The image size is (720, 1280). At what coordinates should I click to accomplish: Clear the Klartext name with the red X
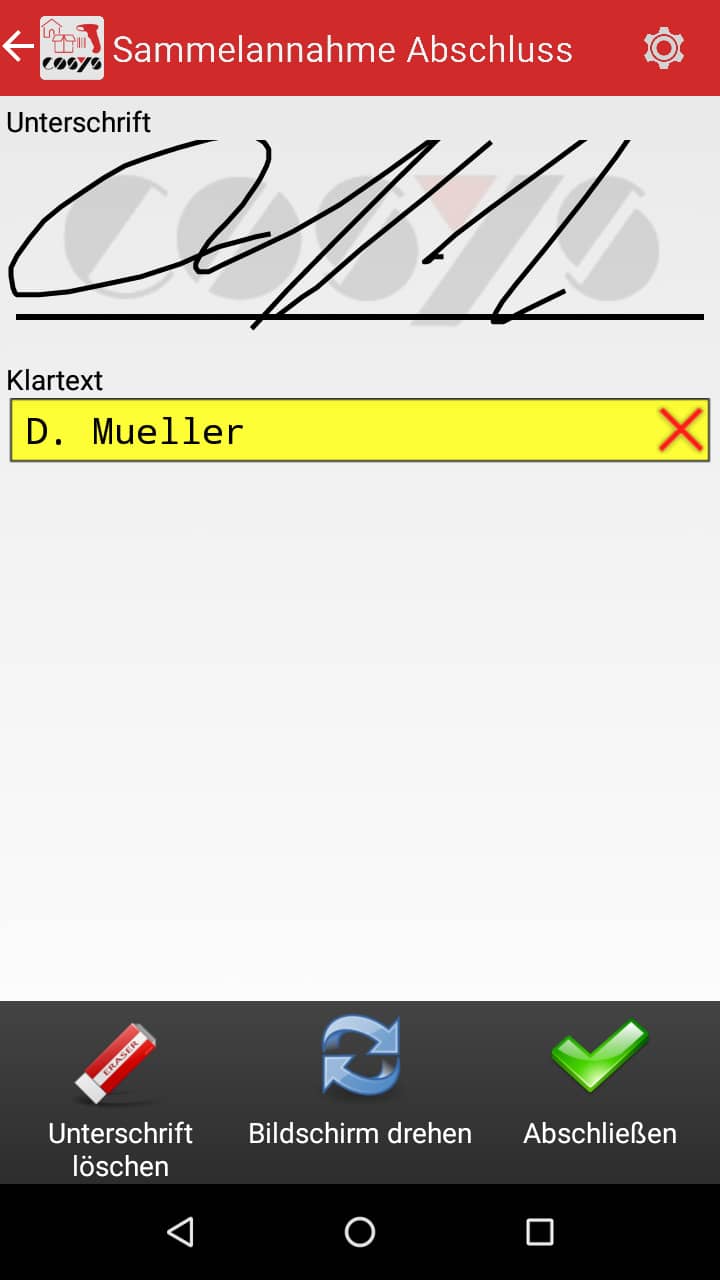(681, 431)
